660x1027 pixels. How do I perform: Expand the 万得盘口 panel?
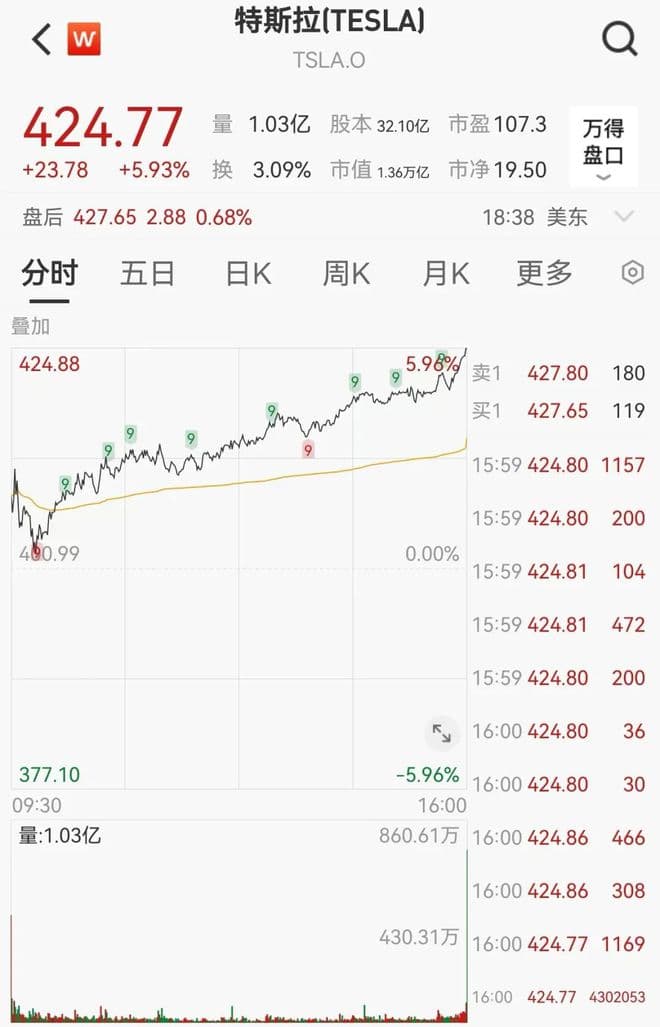[603, 146]
